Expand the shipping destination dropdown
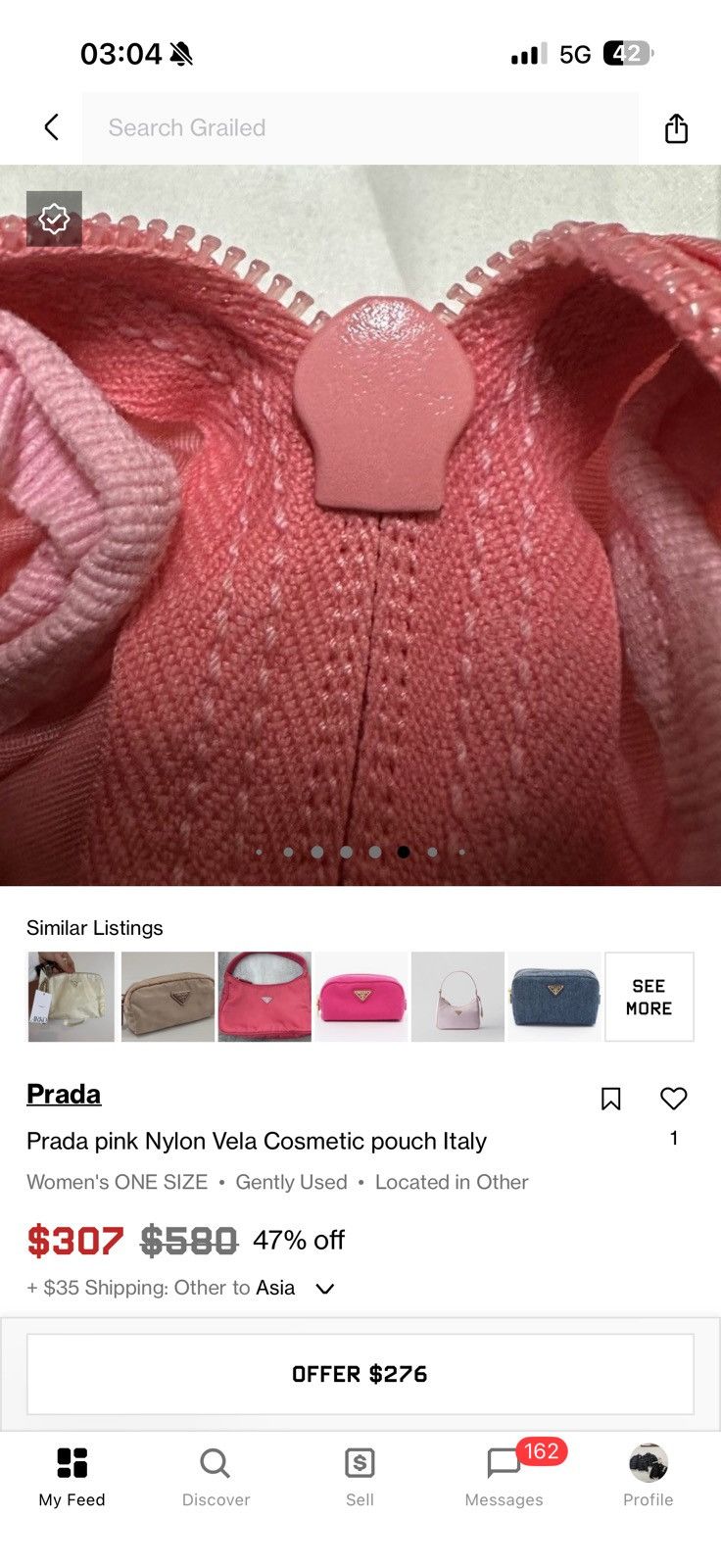The height and width of the screenshot is (1568, 721). 324,1289
